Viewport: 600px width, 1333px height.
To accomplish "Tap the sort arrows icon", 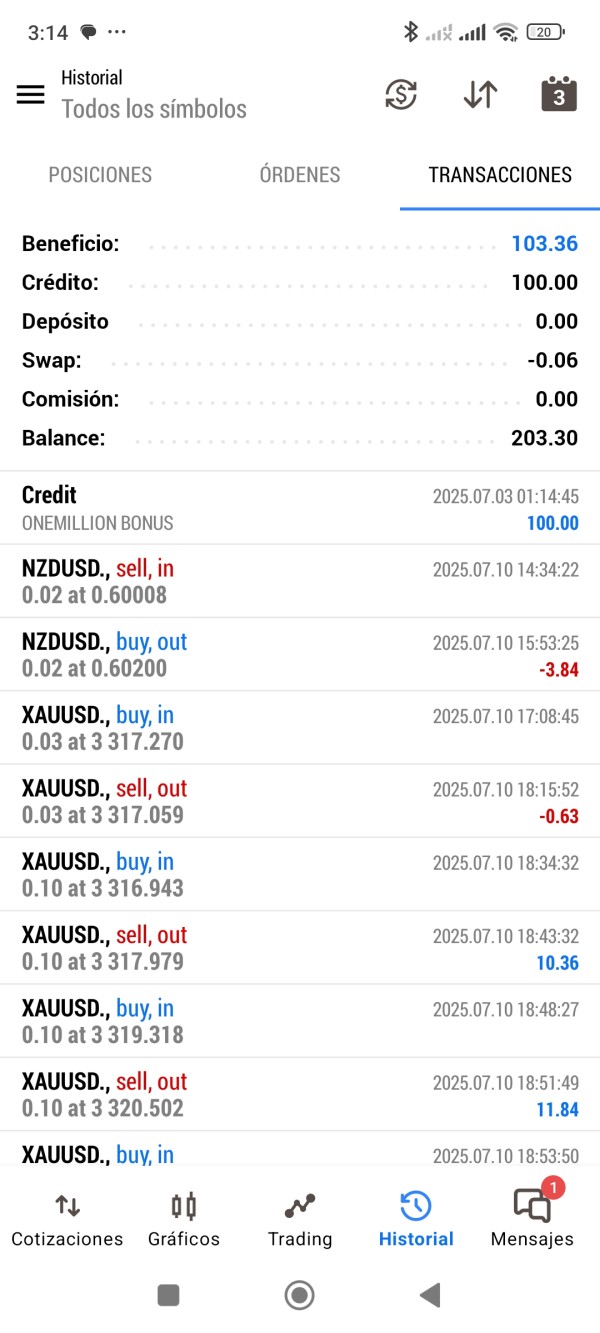I will [x=480, y=94].
